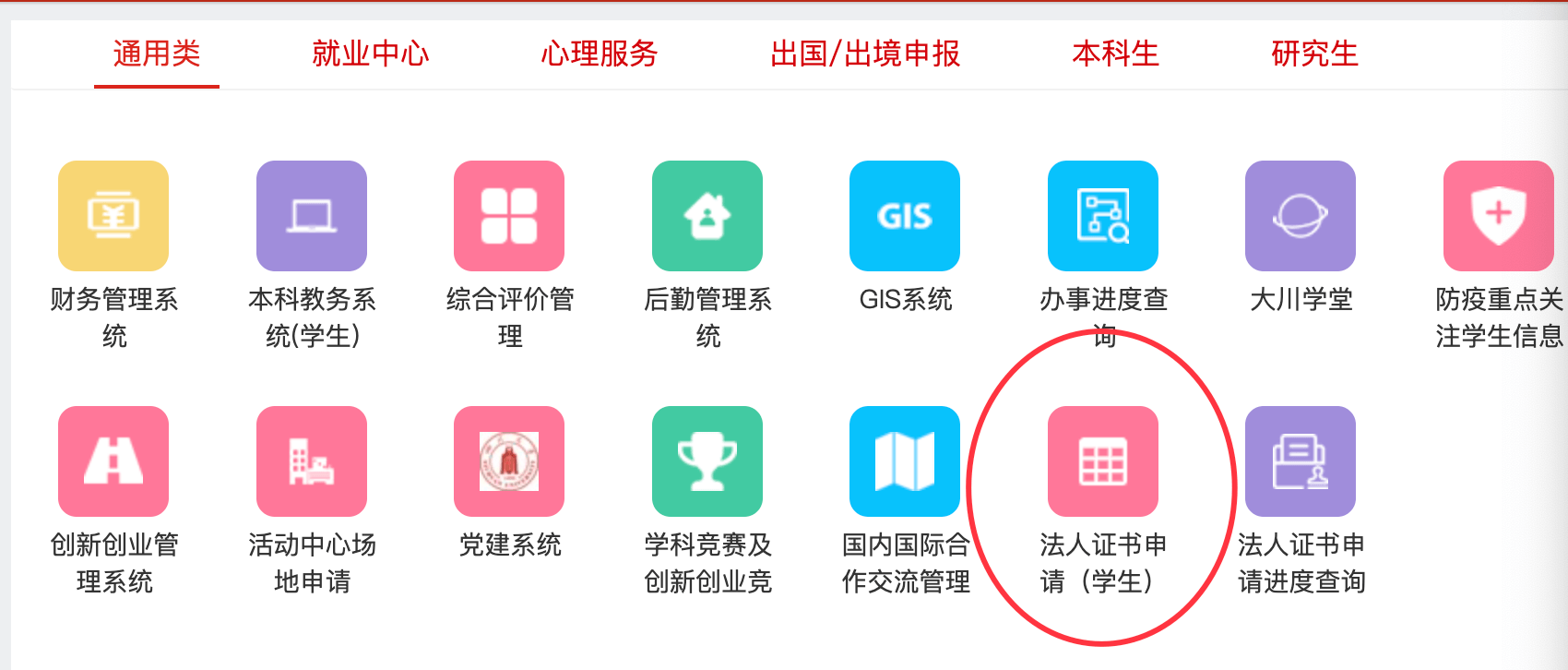
Task: Select the 本科生 tab
Action: [1114, 54]
